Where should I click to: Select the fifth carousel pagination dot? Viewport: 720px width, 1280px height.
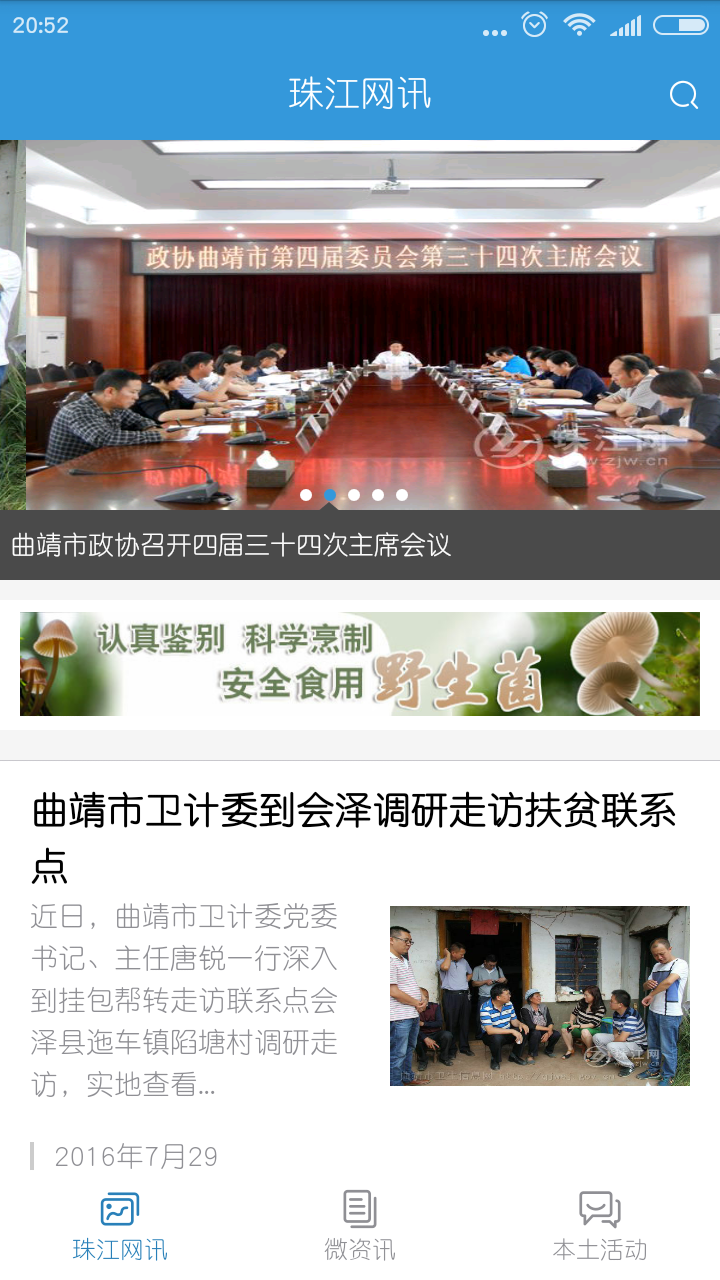point(403,494)
